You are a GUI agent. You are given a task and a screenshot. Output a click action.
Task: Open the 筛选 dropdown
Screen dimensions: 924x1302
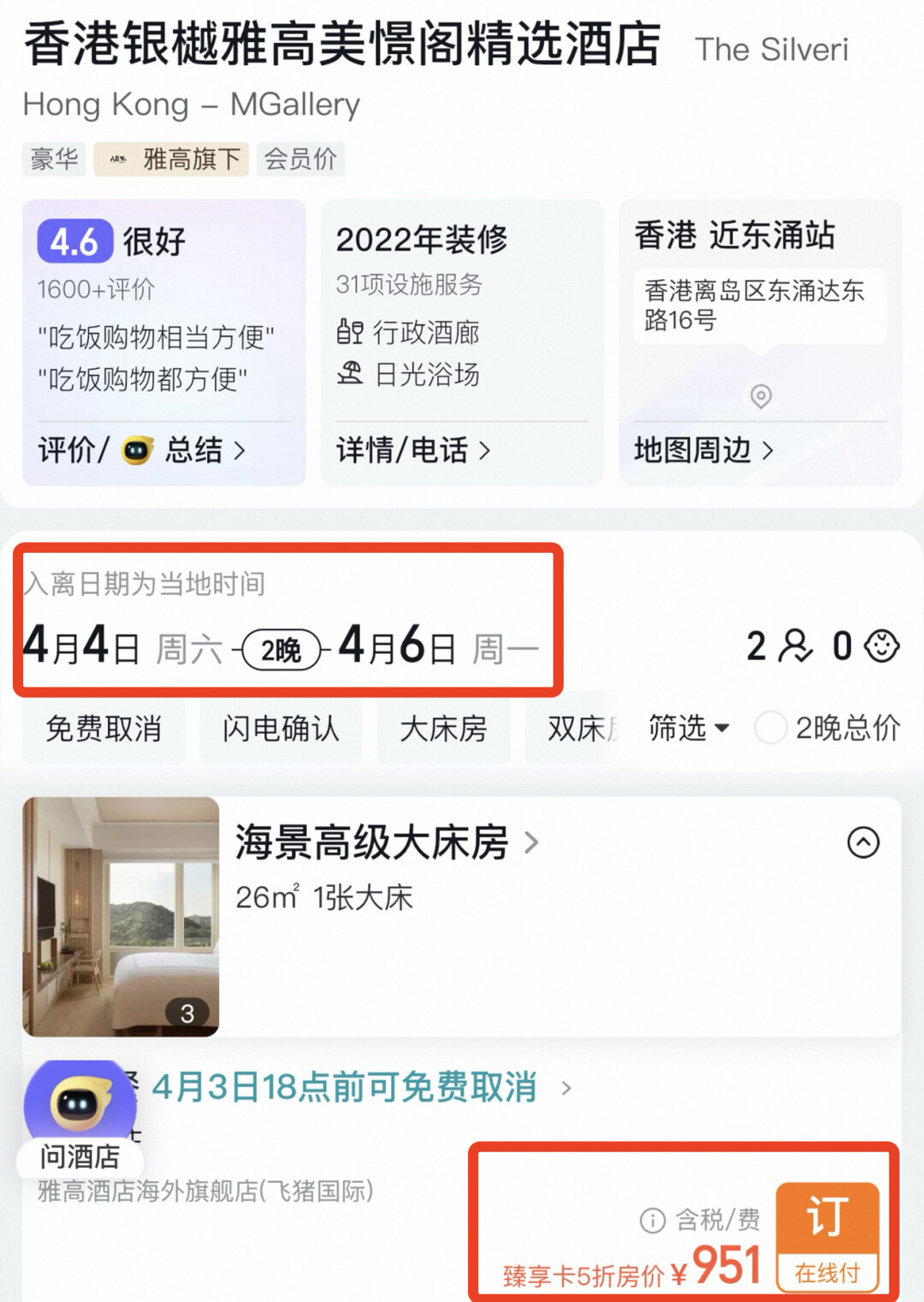click(x=689, y=728)
